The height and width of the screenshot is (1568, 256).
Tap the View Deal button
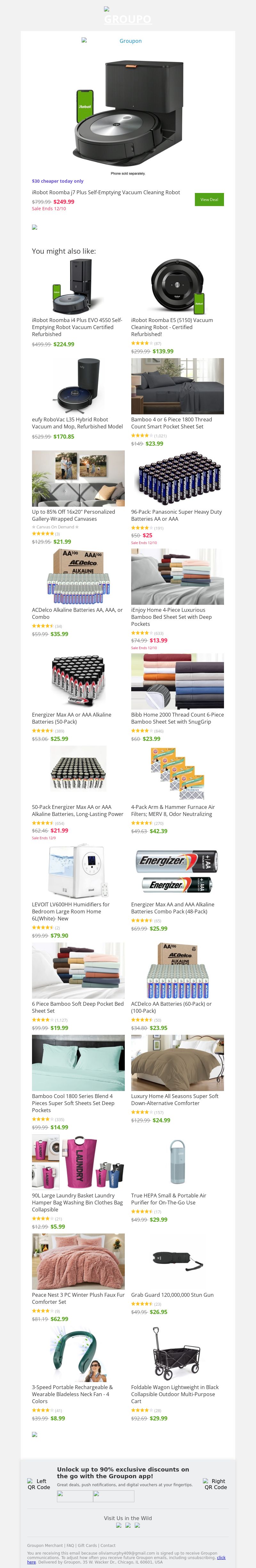(x=209, y=199)
